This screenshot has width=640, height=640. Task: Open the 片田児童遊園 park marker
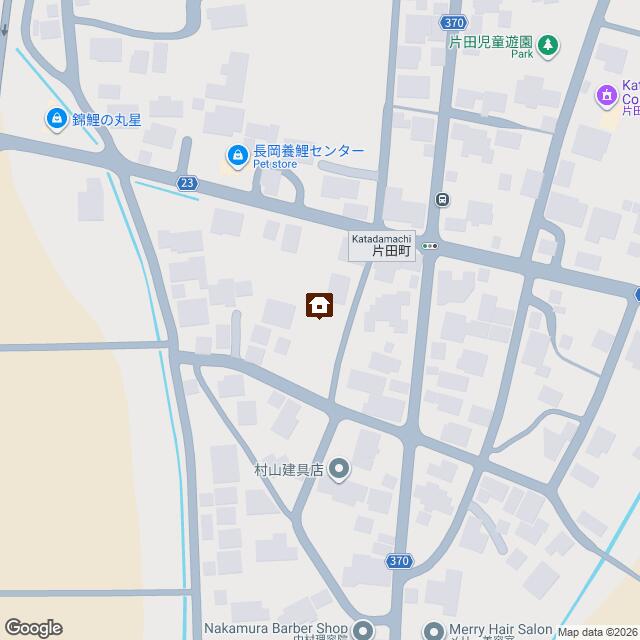(547, 44)
